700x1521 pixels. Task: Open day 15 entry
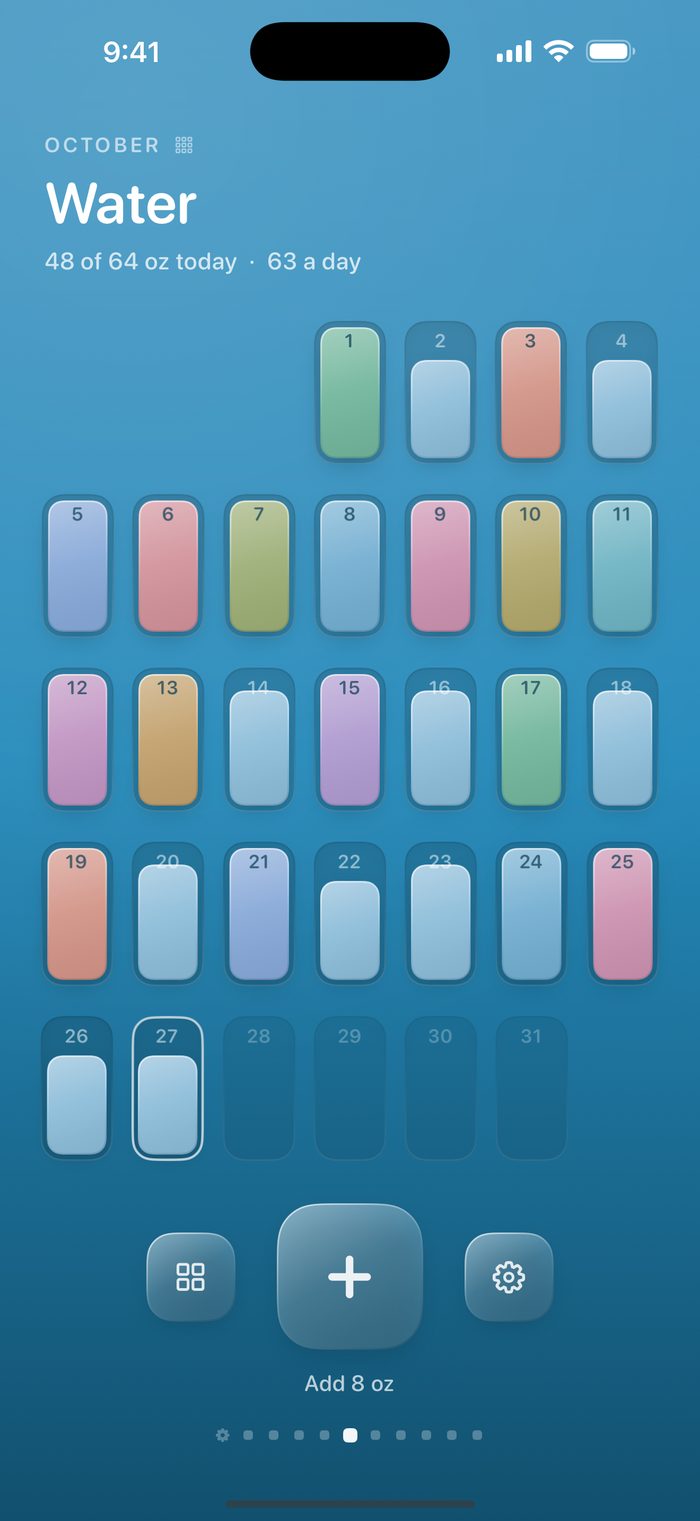(350, 740)
